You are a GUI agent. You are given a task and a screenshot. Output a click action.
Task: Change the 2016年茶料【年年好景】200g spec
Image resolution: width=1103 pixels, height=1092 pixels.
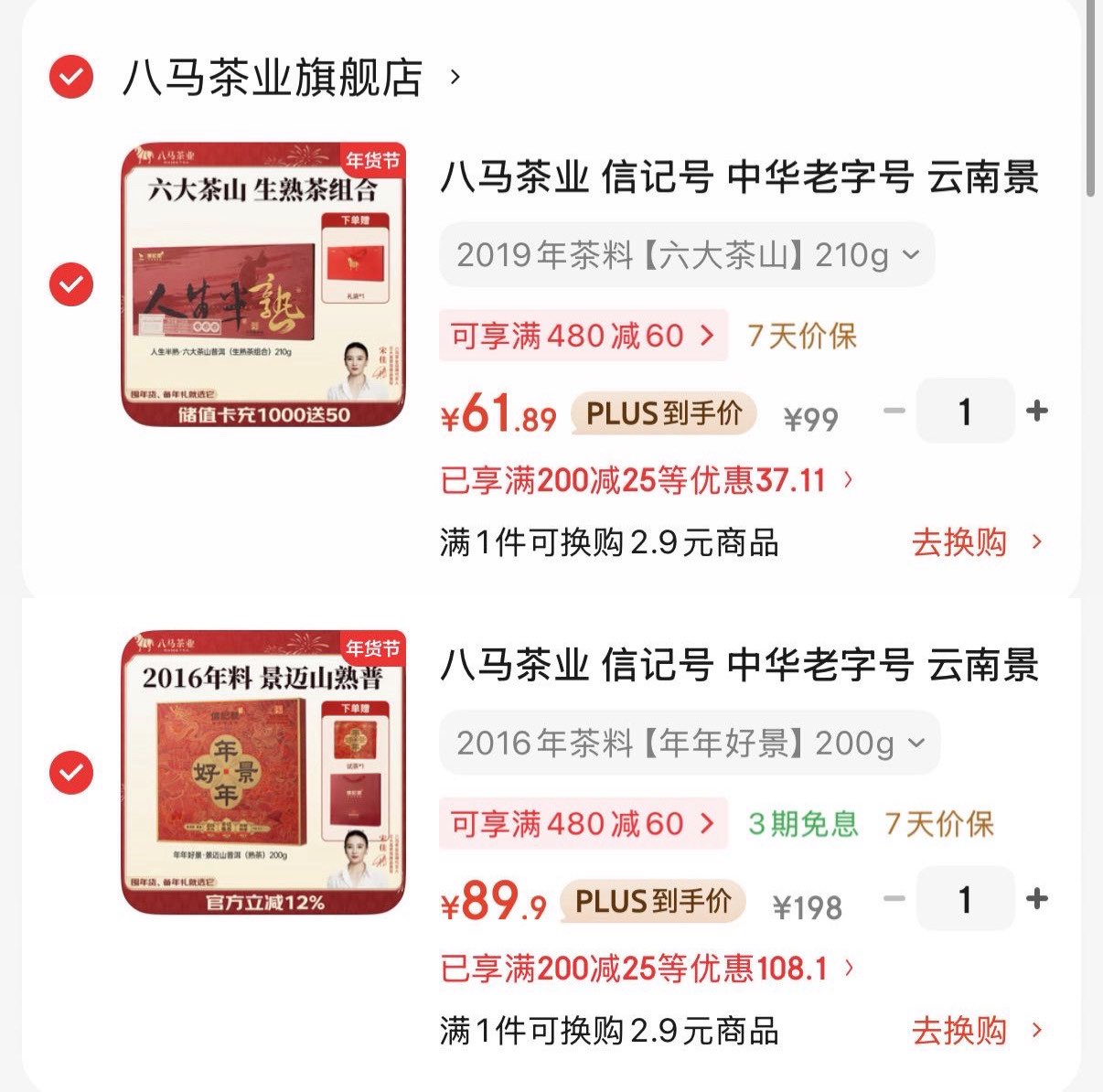[x=690, y=744]
